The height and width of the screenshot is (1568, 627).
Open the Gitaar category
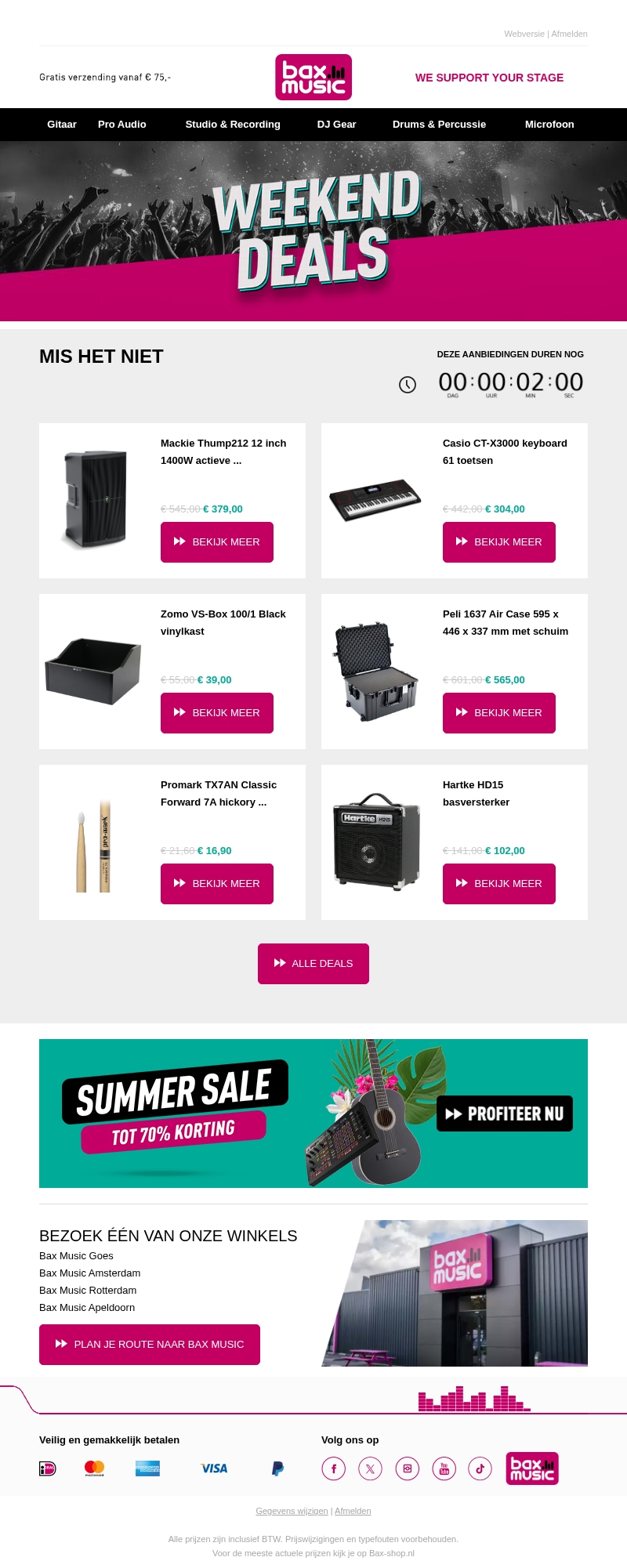[x=62, y=125]
